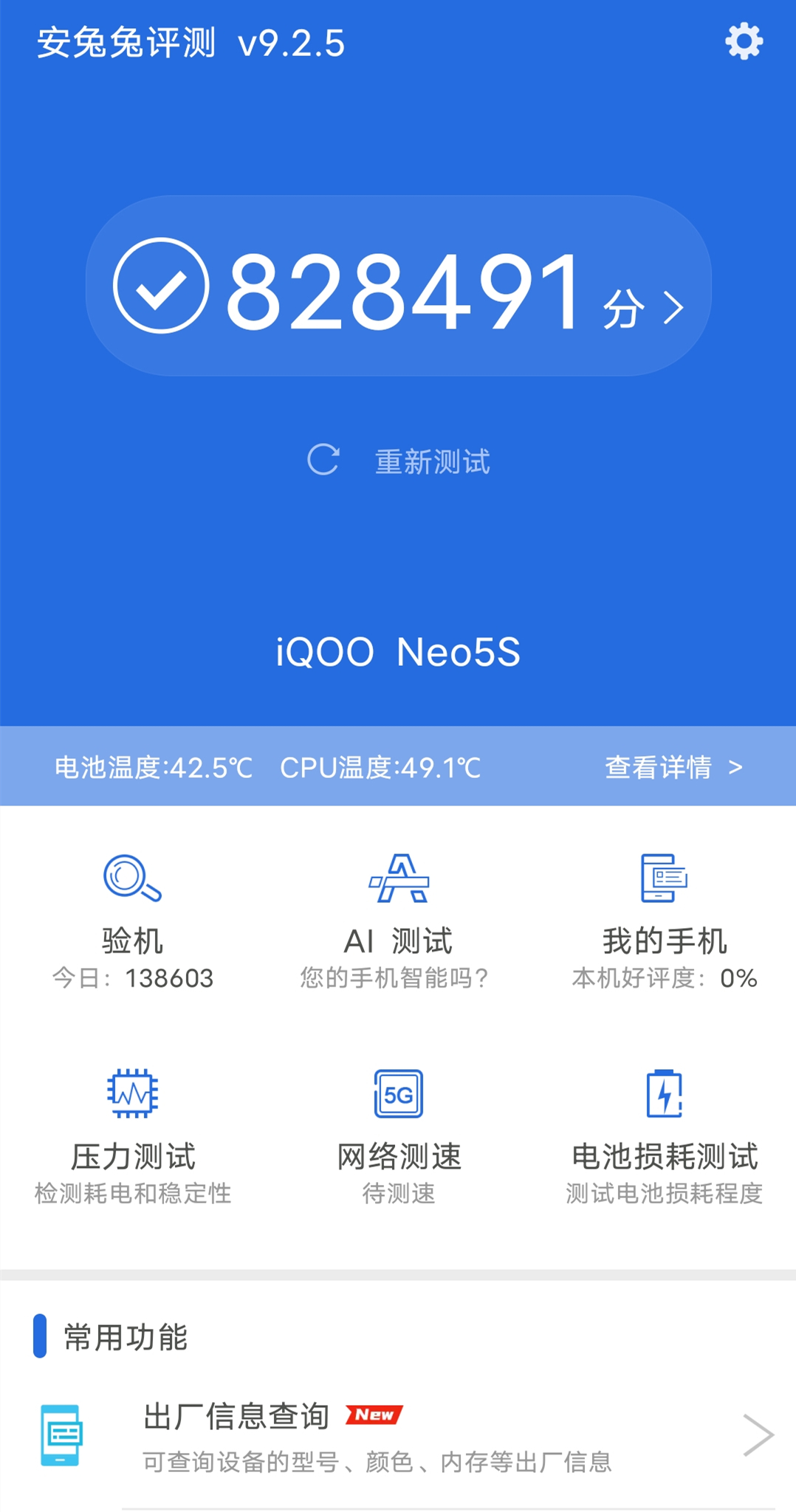Tap the 出厂信息查询 device icon
This screenshot has width=796, height=1512.
[x=59, y=1432]
